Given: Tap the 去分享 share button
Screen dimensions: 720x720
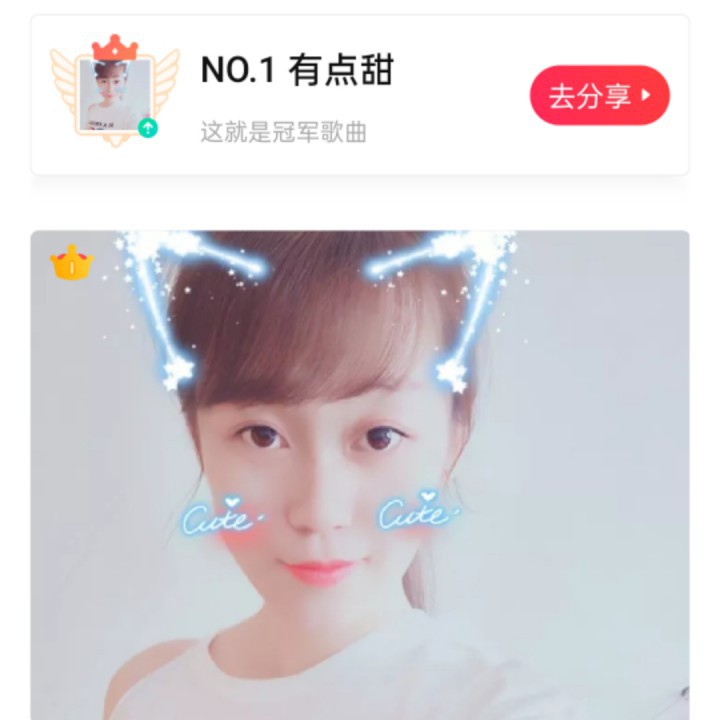Looking at the screenshot, I should click(599, 96).
